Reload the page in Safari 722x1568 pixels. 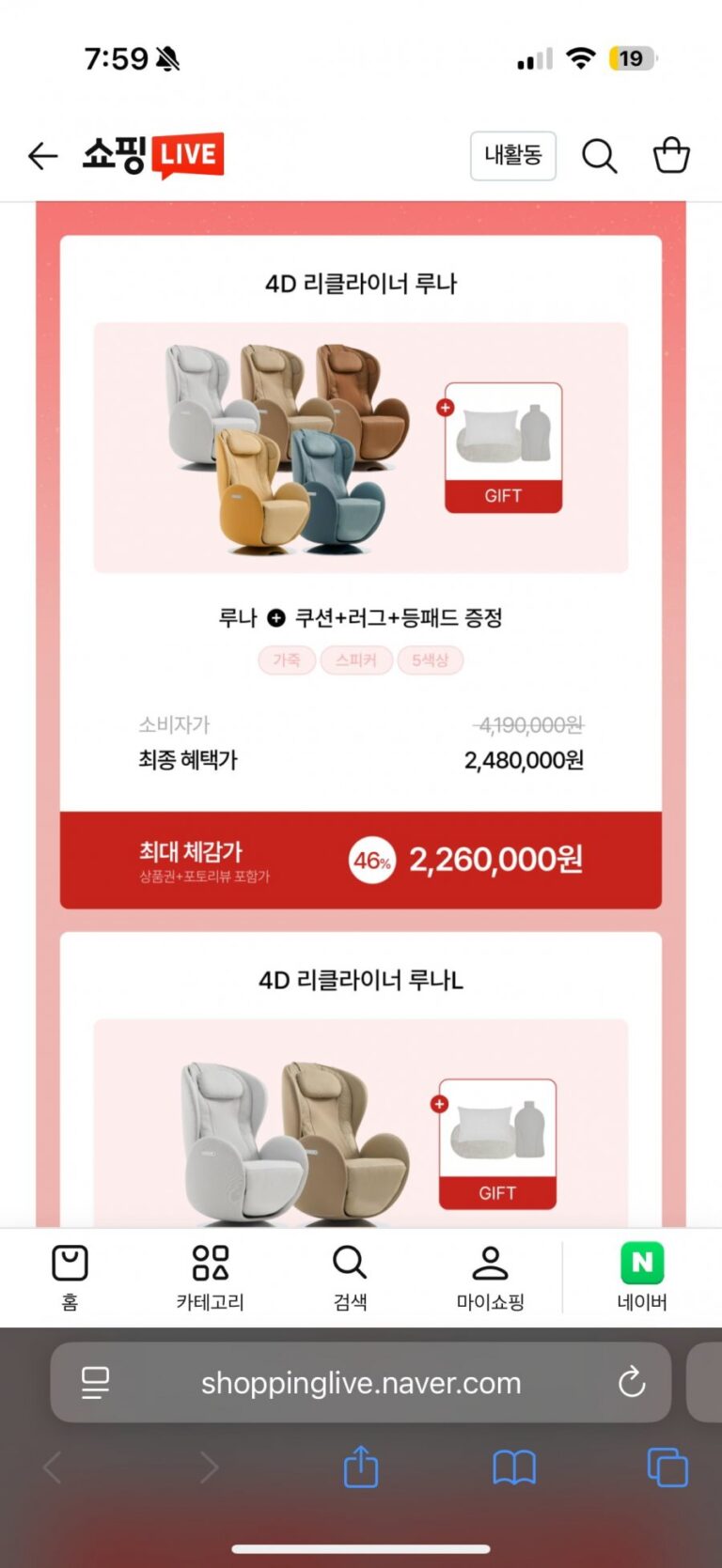coord(632,1383)
